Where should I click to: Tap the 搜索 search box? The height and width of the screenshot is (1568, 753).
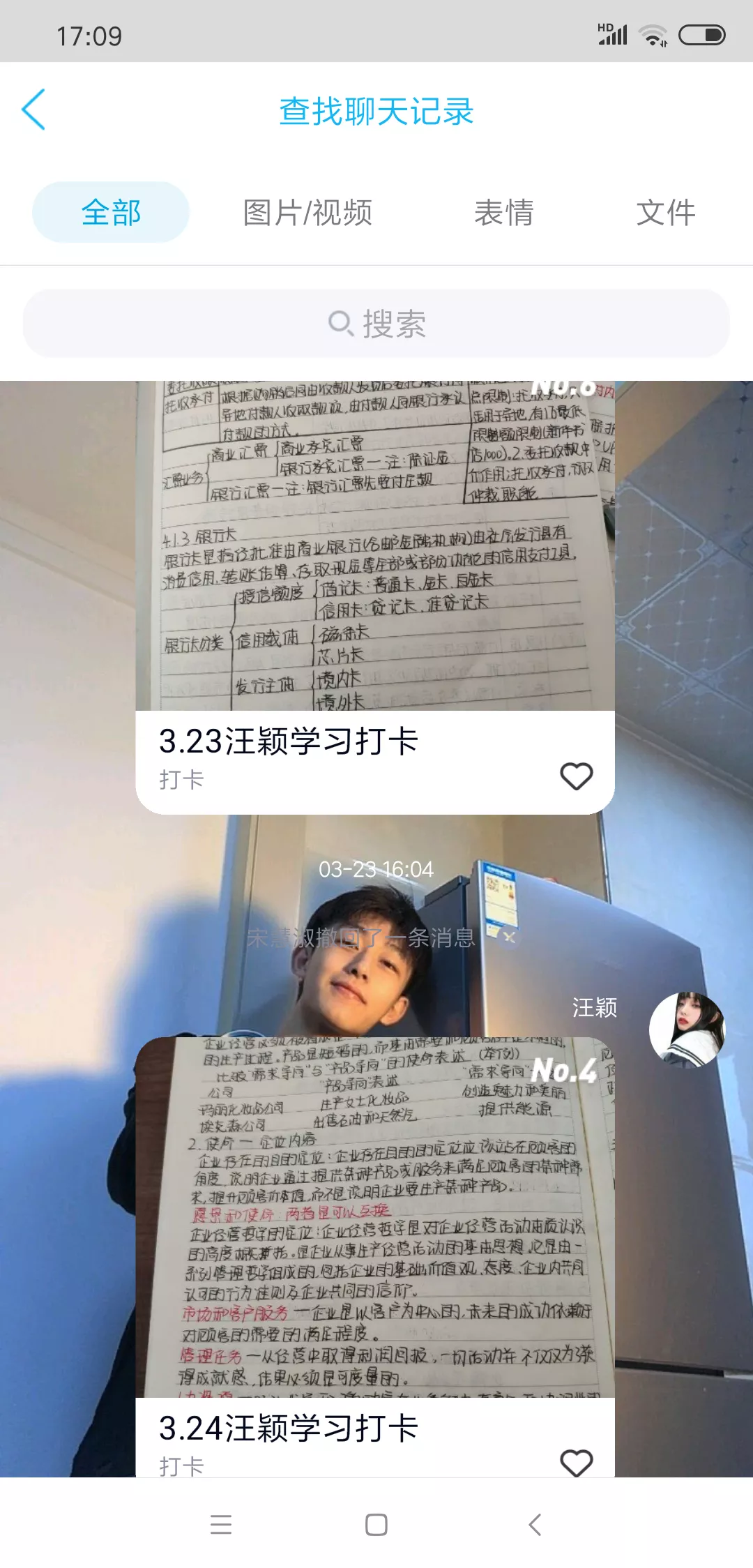coord(376,324)
